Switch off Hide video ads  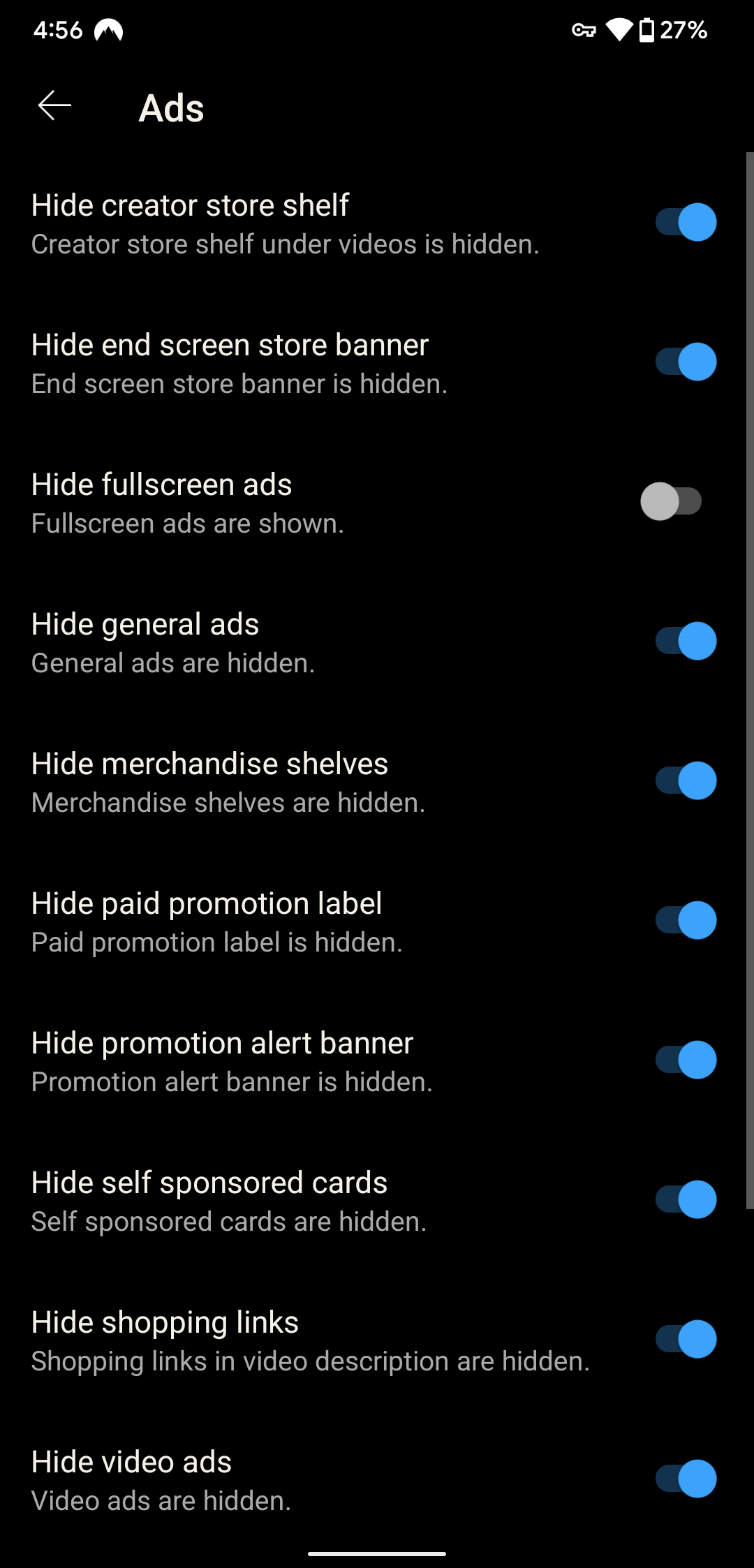[686, 1479]
